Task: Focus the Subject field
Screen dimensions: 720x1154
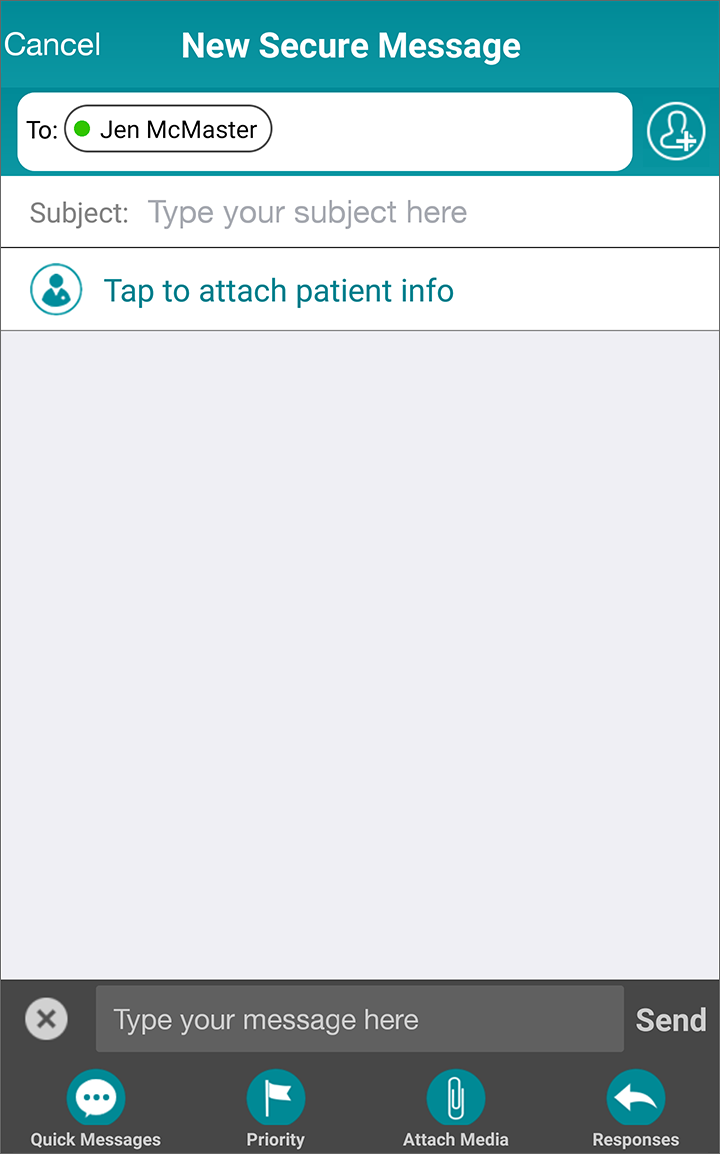Action: pos(400,212)
